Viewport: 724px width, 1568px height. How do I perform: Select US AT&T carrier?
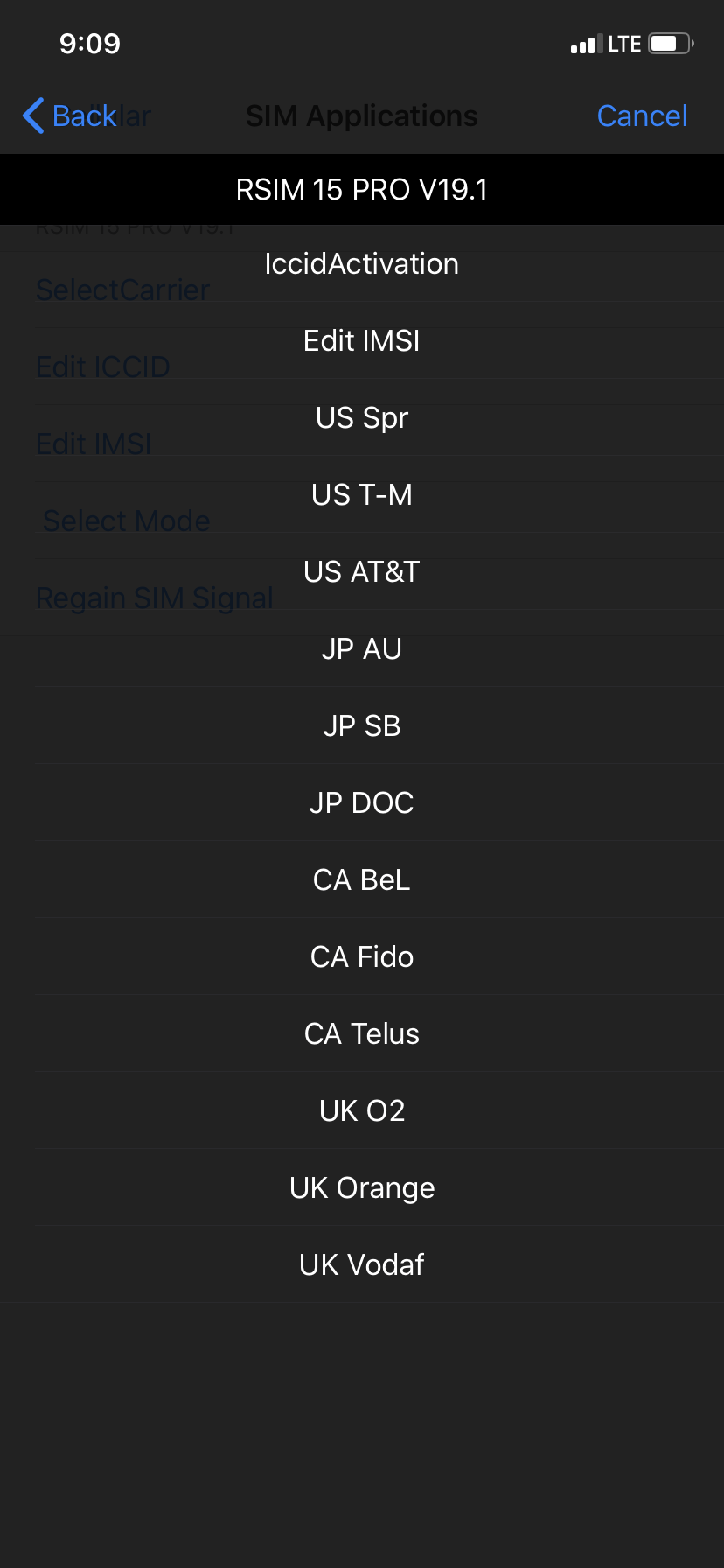(362, 572)
